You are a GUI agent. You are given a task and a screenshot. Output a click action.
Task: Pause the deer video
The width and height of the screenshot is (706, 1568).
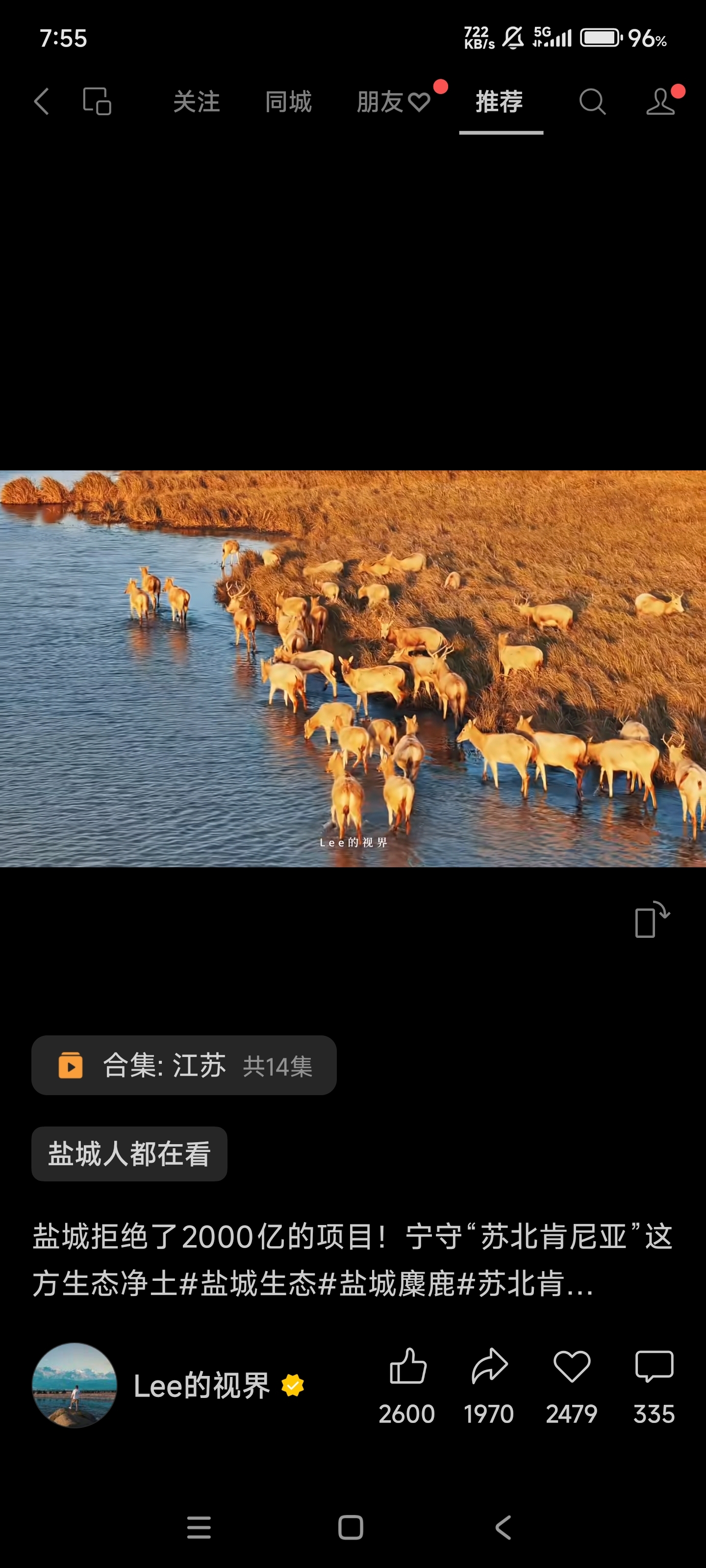coord(353,668)
